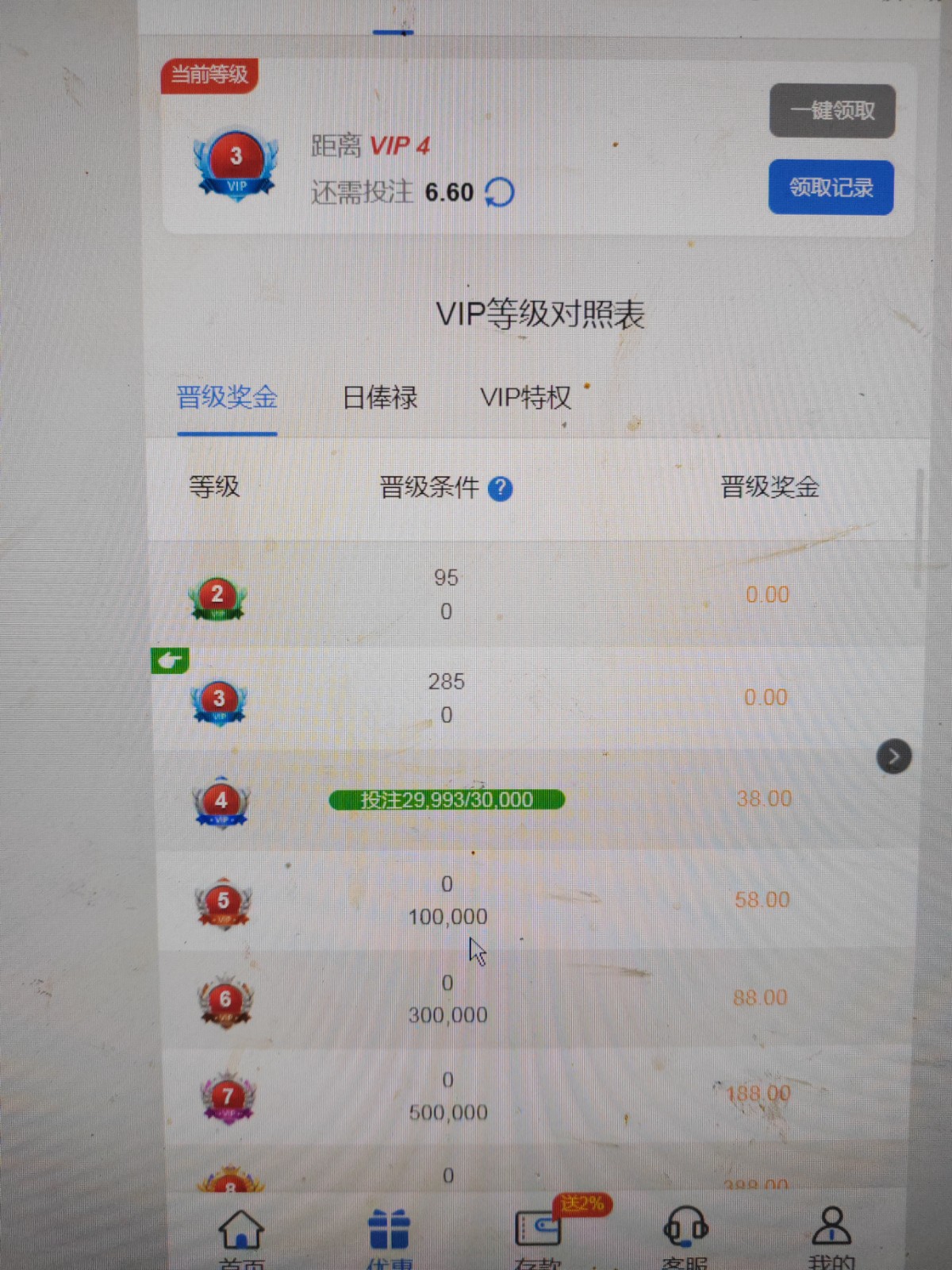The height and width of the screenshot is (1270, 952).
Task: Go to 首页 home tab
Action: click(241, 1234)
